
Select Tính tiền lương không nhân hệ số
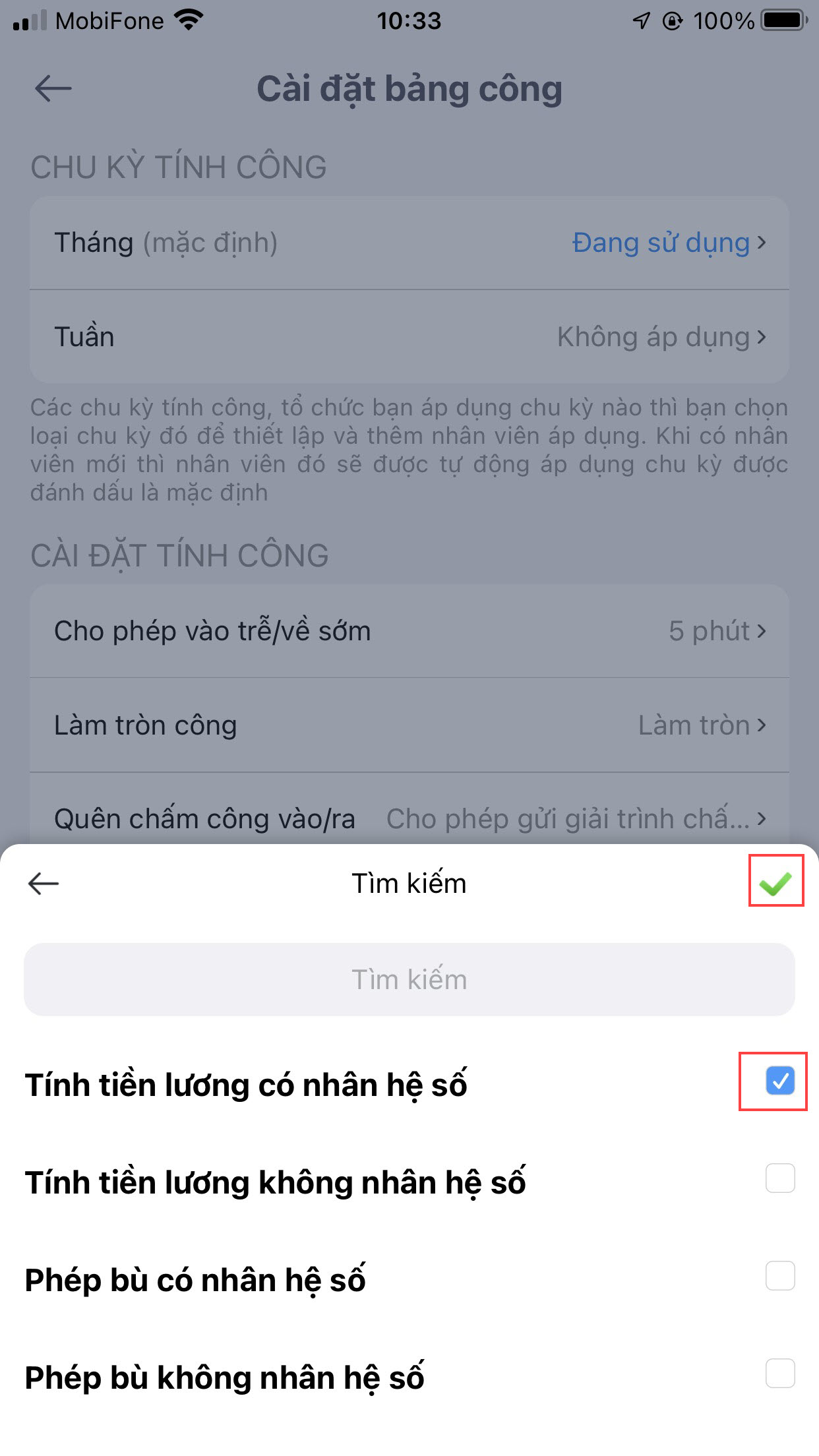click(x=779, y=1178)
